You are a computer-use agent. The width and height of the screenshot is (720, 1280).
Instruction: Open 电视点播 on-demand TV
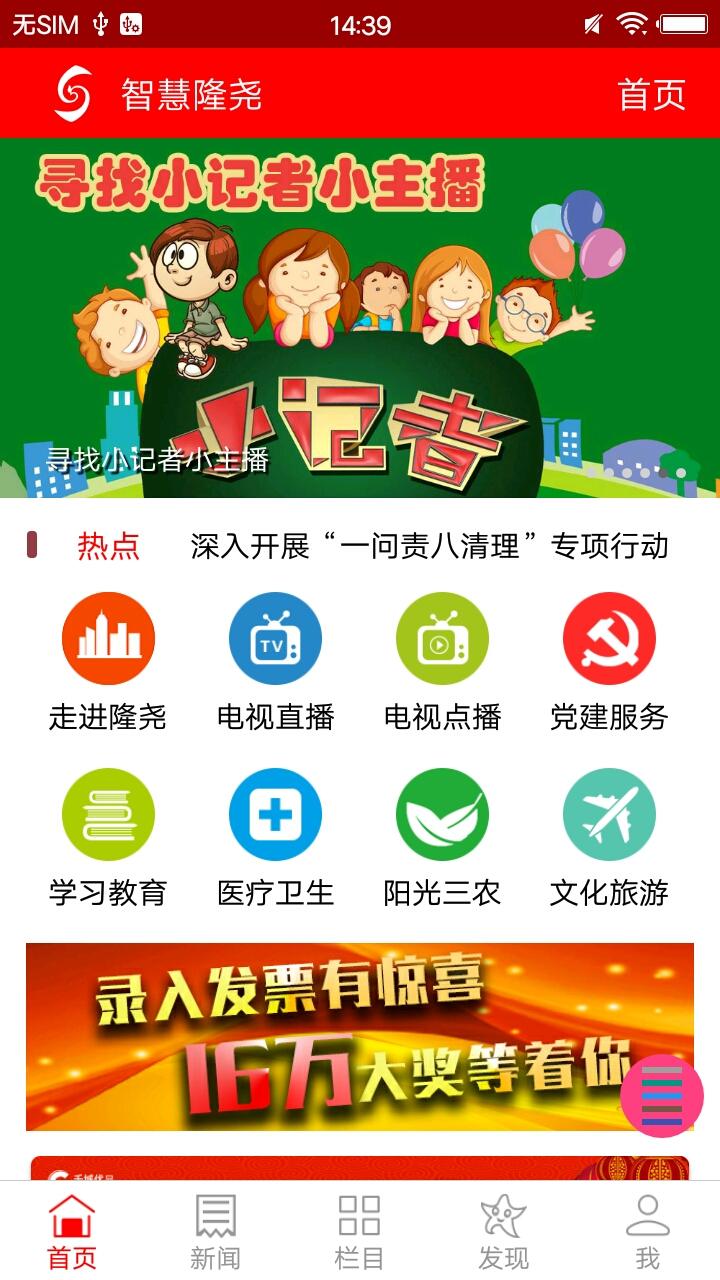pos(442,662)
